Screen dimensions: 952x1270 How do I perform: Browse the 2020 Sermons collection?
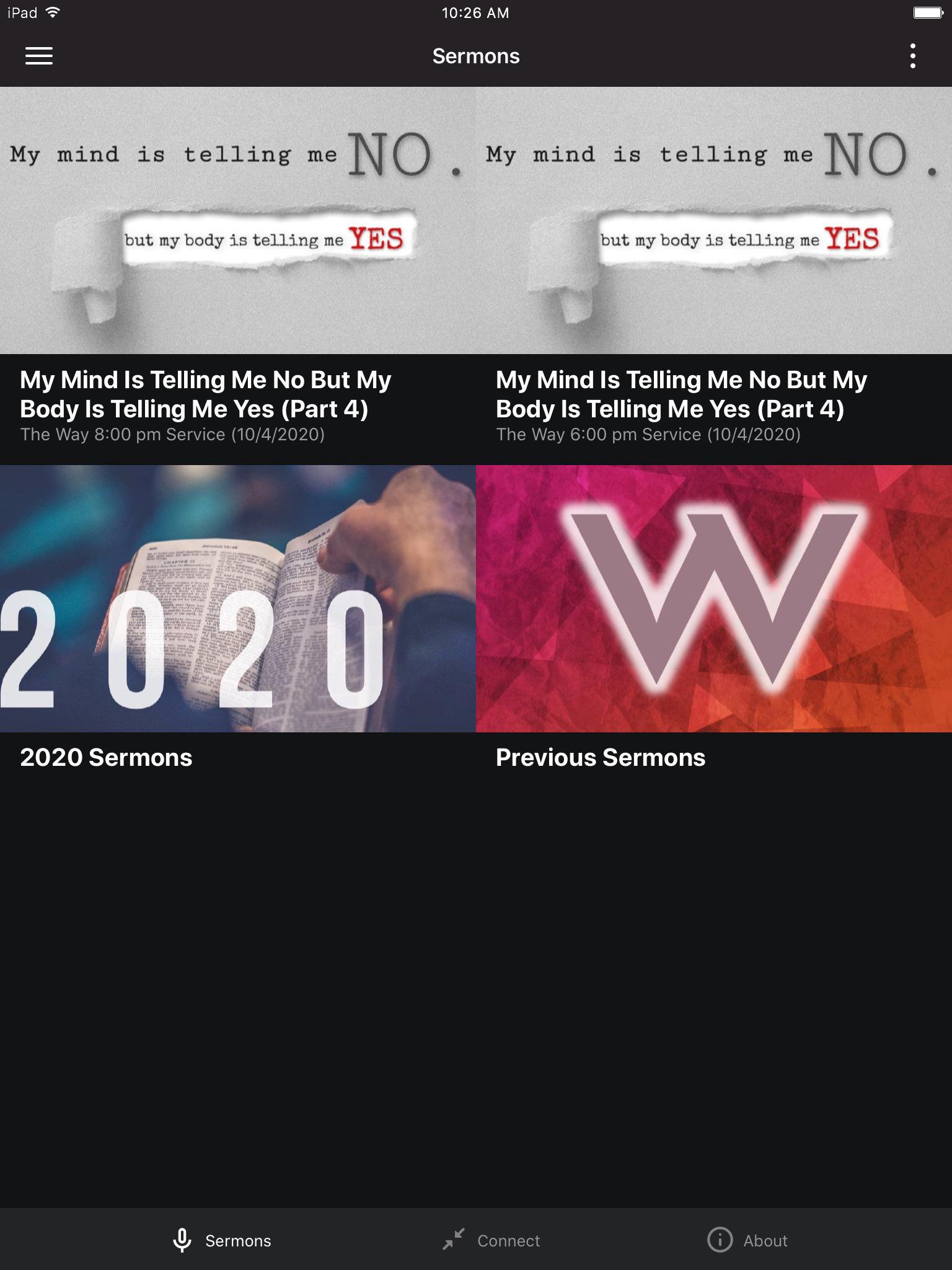pos(238,620)
